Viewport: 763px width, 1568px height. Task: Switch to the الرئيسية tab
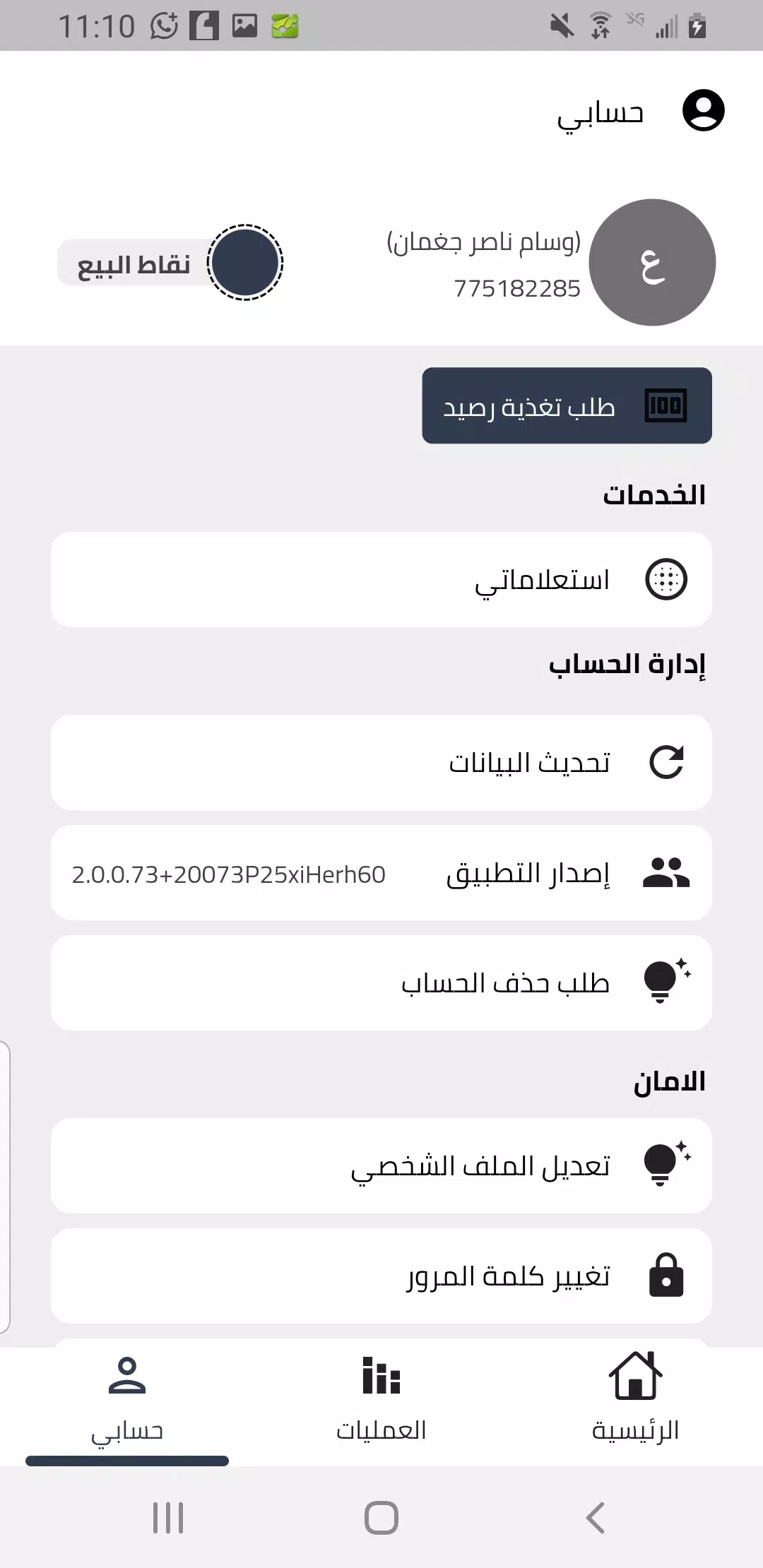coord(635,1400)
